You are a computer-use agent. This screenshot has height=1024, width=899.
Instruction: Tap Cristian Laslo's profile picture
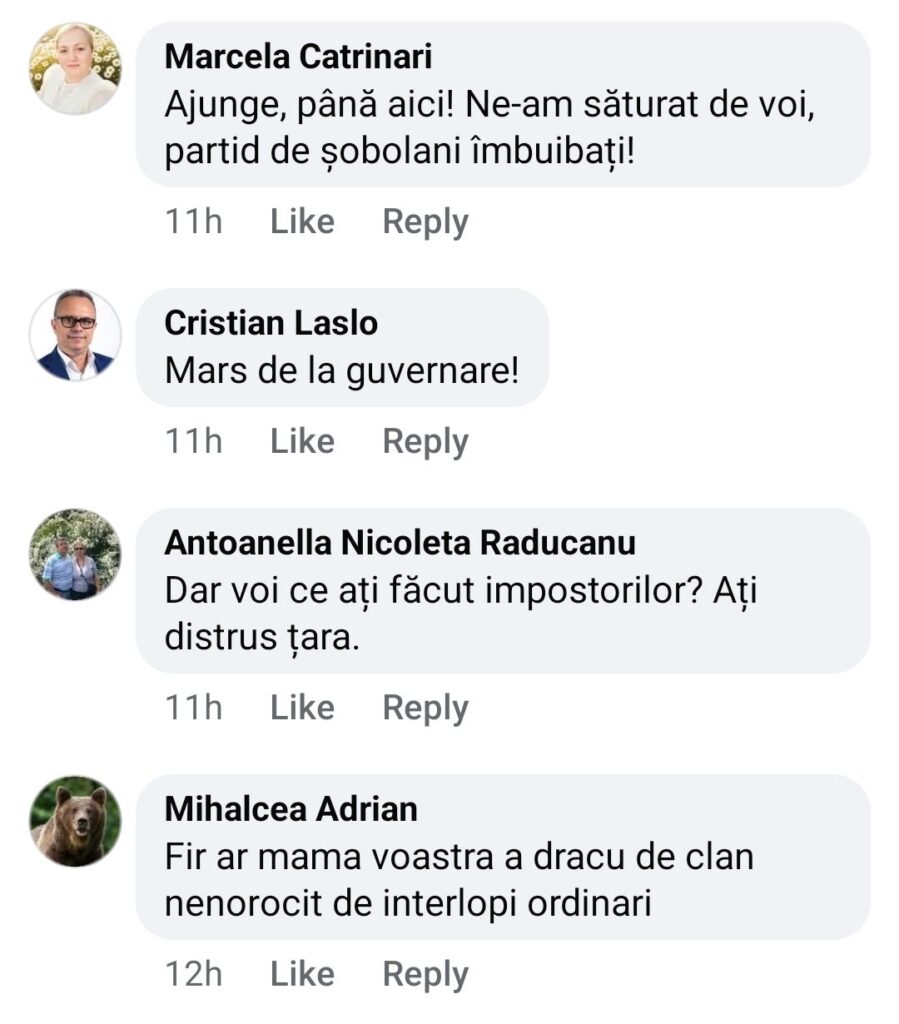point(75,336)
